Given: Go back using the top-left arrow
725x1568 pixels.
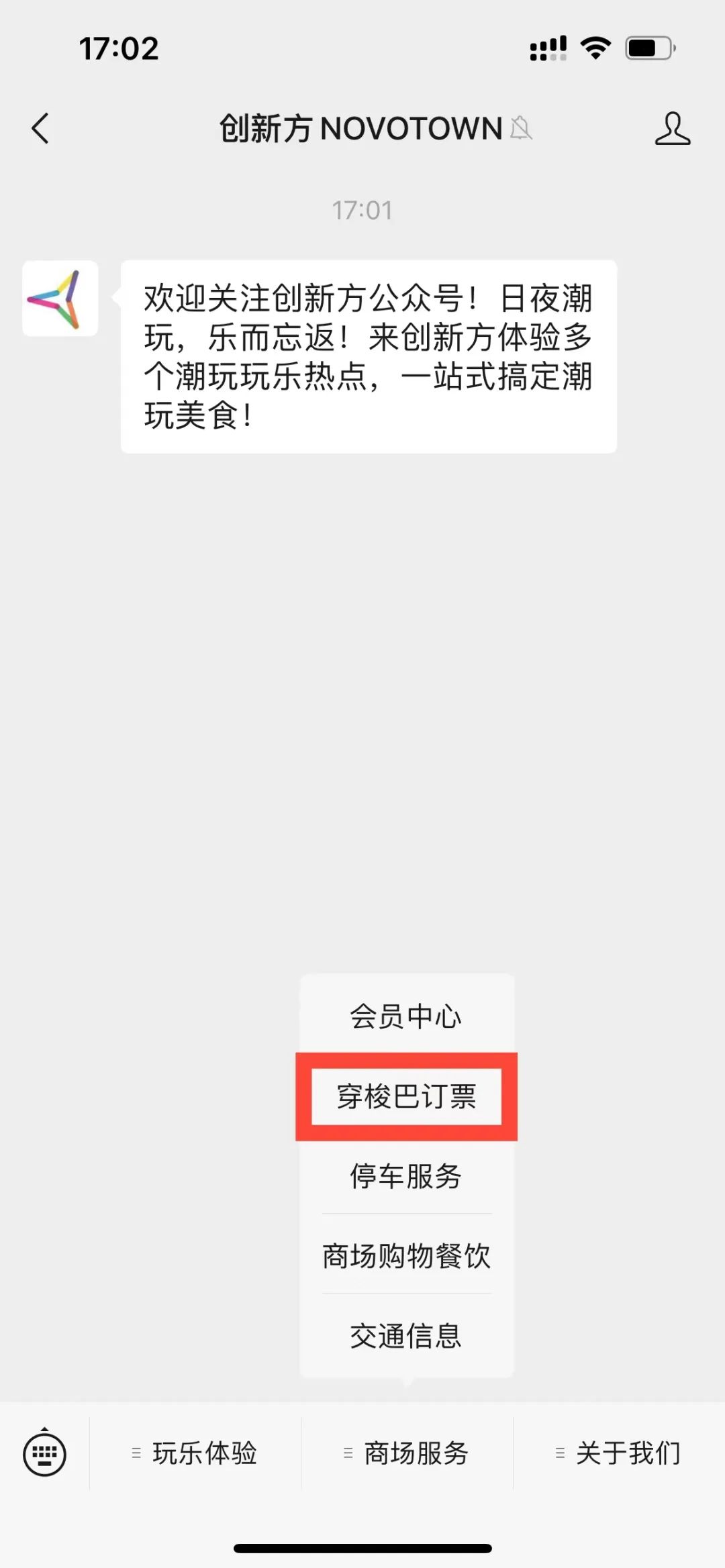Looking at the screenshot, I should 40,128.
